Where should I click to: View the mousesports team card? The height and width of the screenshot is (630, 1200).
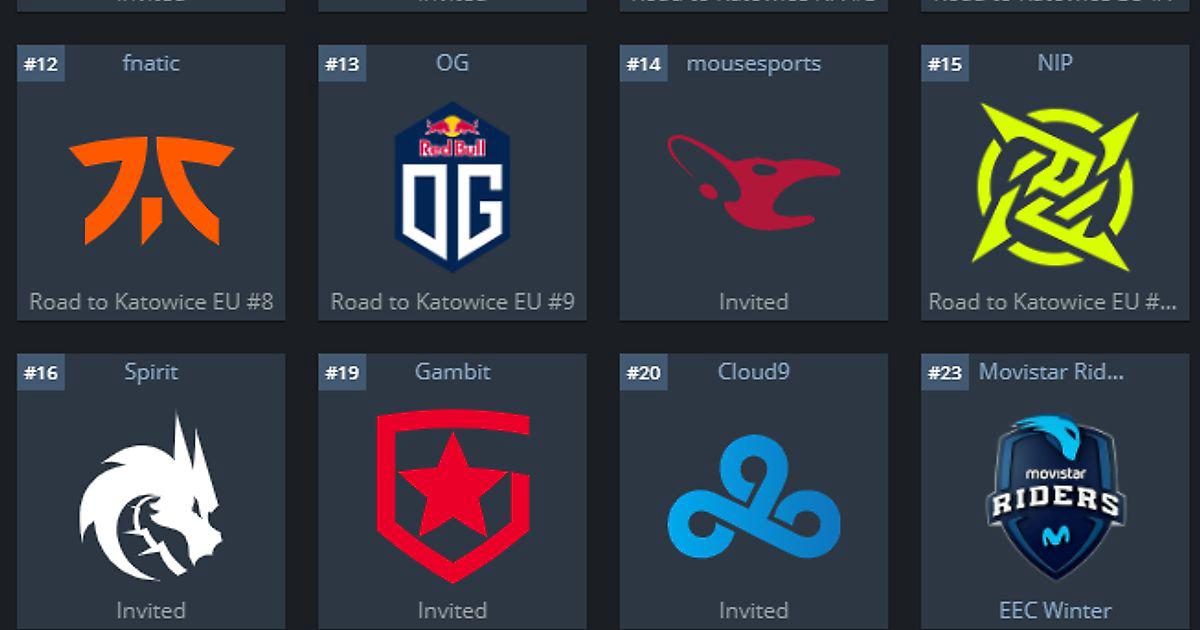pos(753,182)
